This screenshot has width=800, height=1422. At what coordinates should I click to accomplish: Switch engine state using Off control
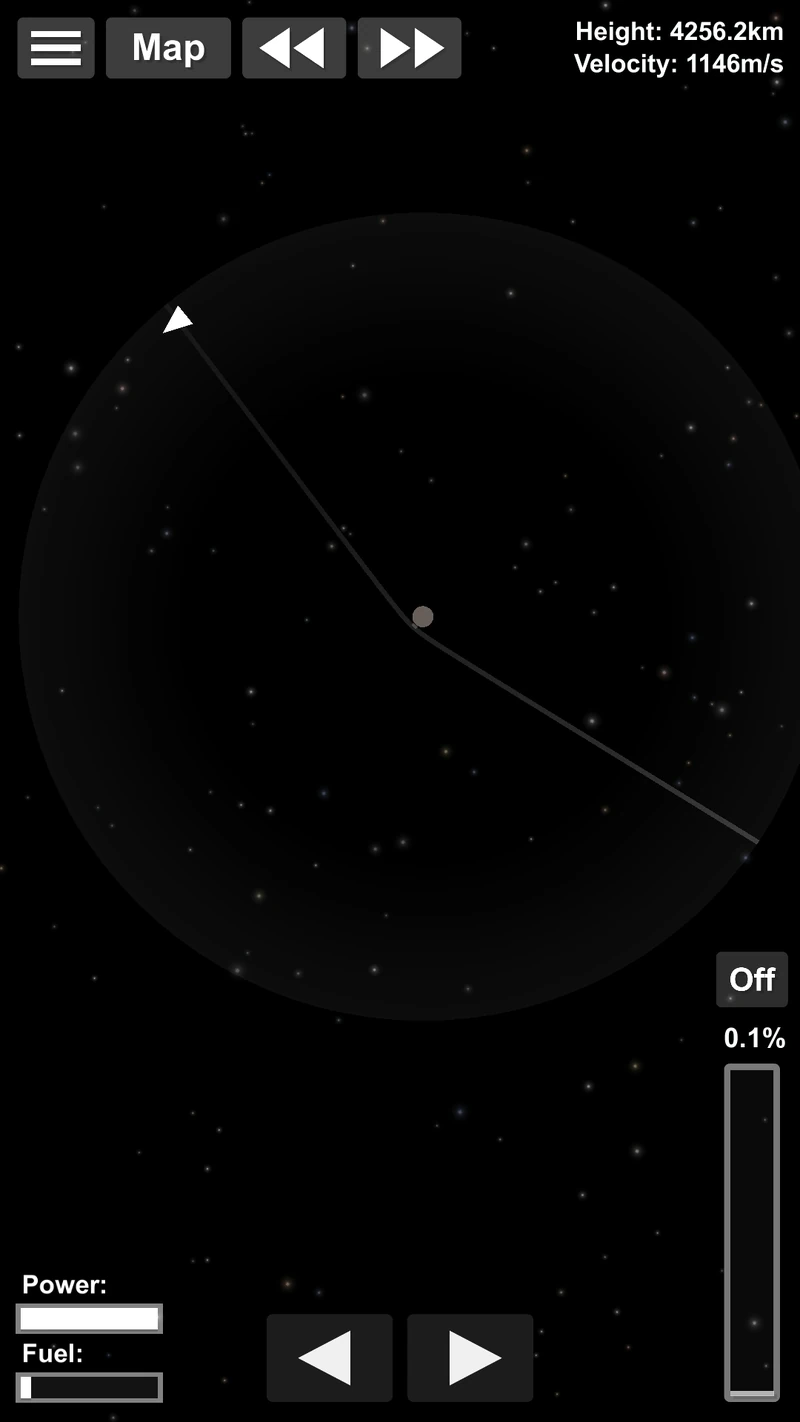coord(751,979)
